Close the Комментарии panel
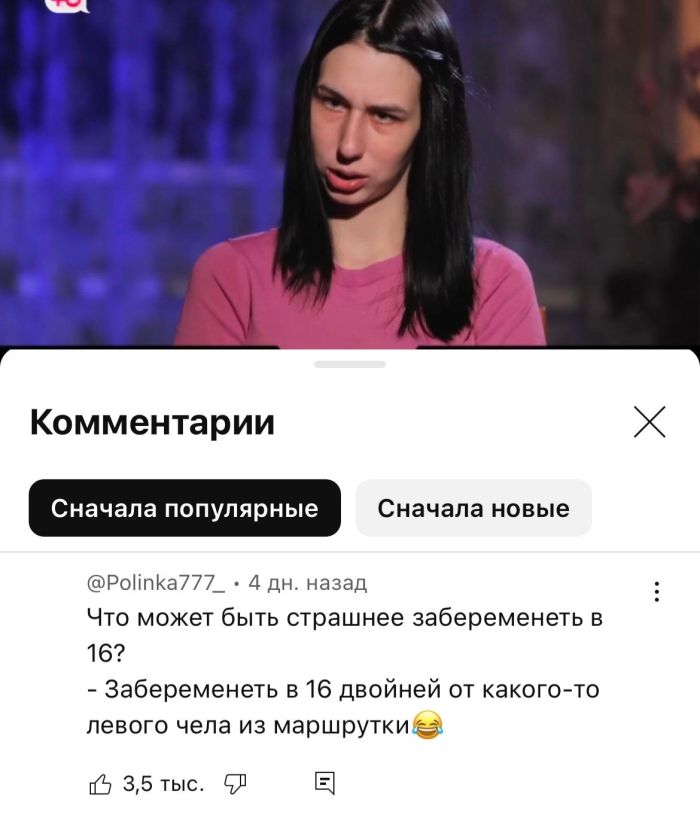 650,423
